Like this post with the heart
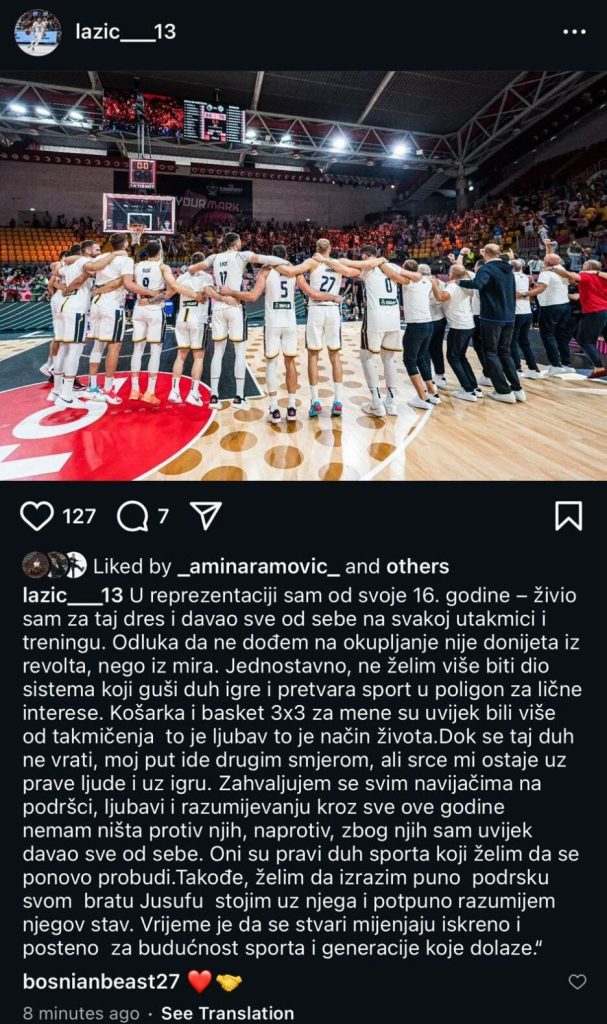This screenshot has width=607, height=1024. (x=37, y=515)
